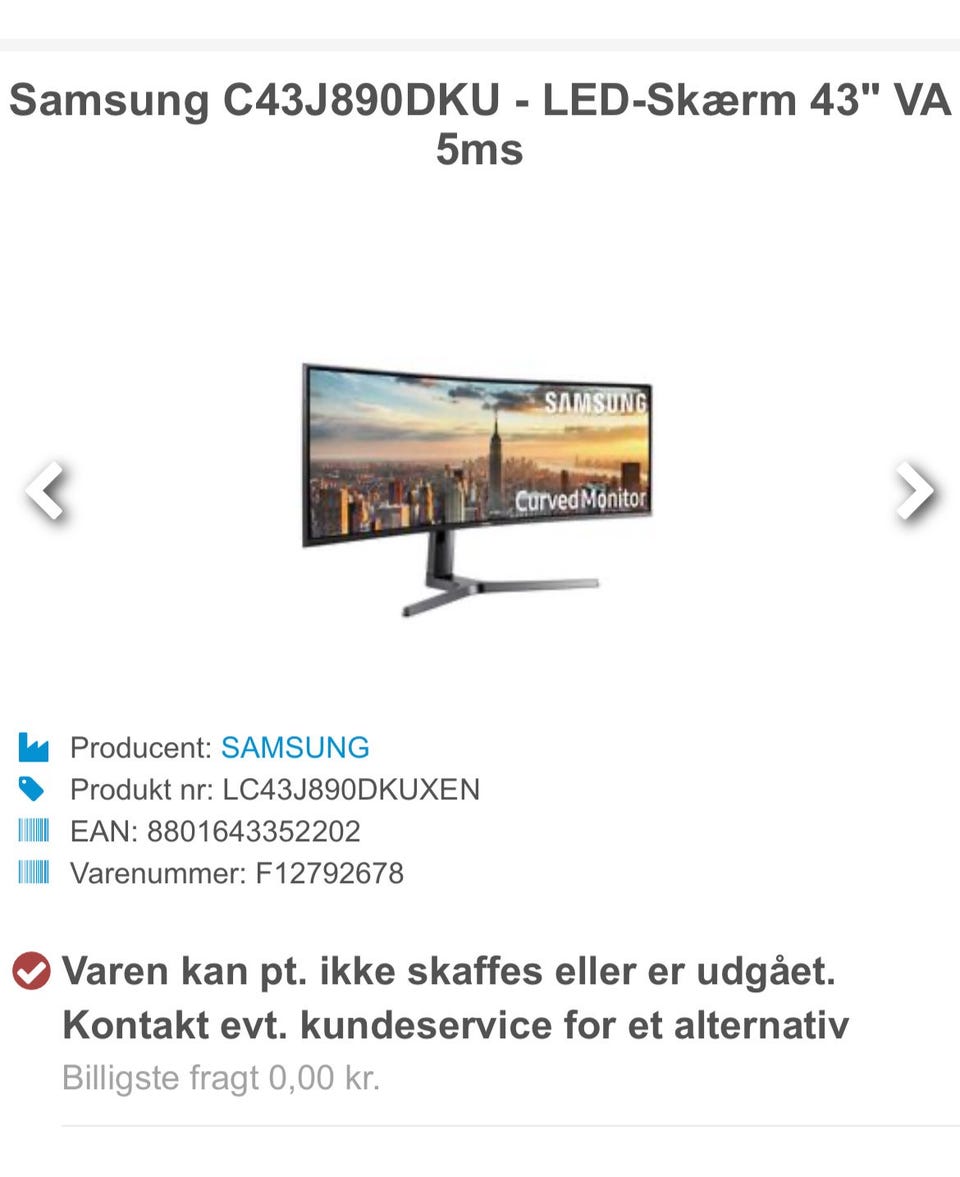Click the product title heading
Screen dimensions: 960x1177
[480, 124]
